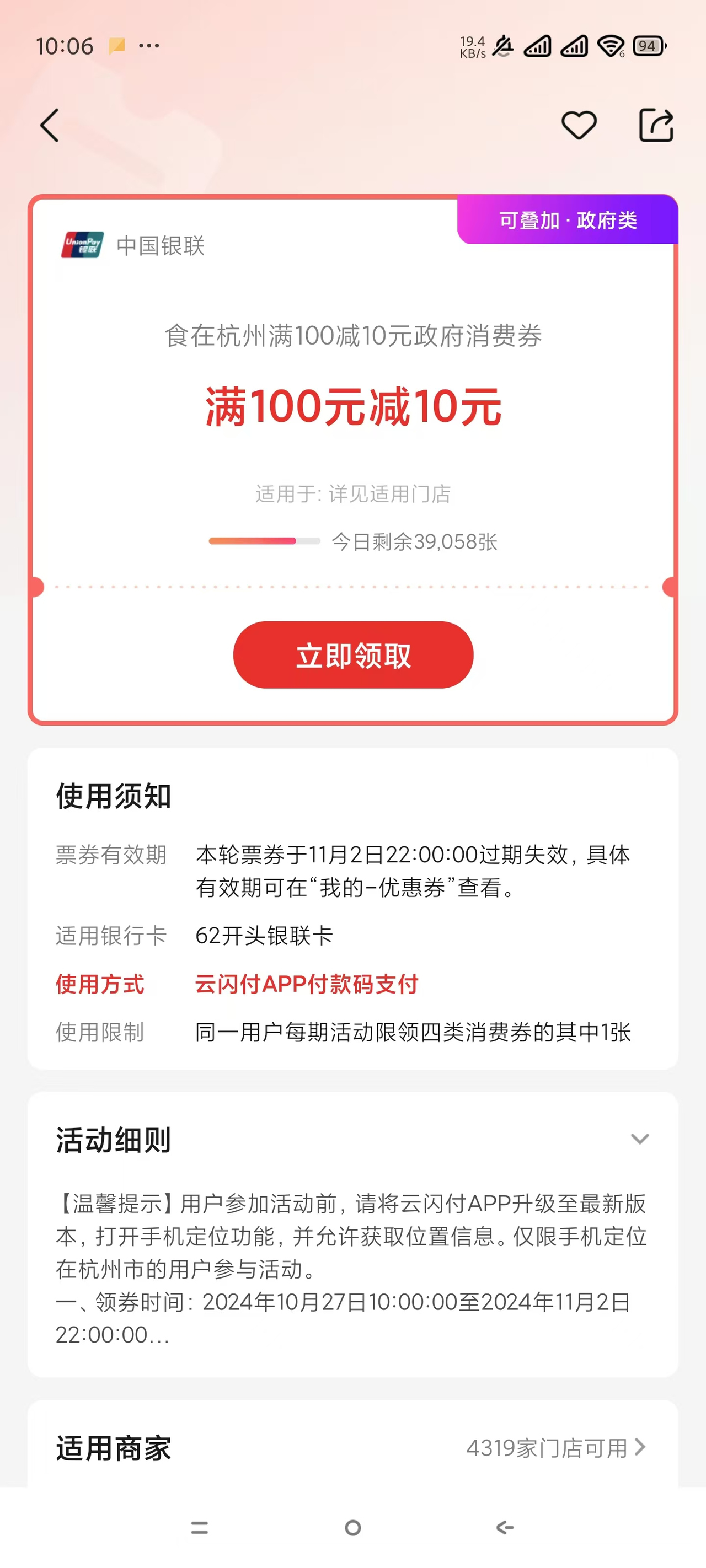Favorite this coupon with the heart icon
The image size is (706, 1568).
coord(579,125)
